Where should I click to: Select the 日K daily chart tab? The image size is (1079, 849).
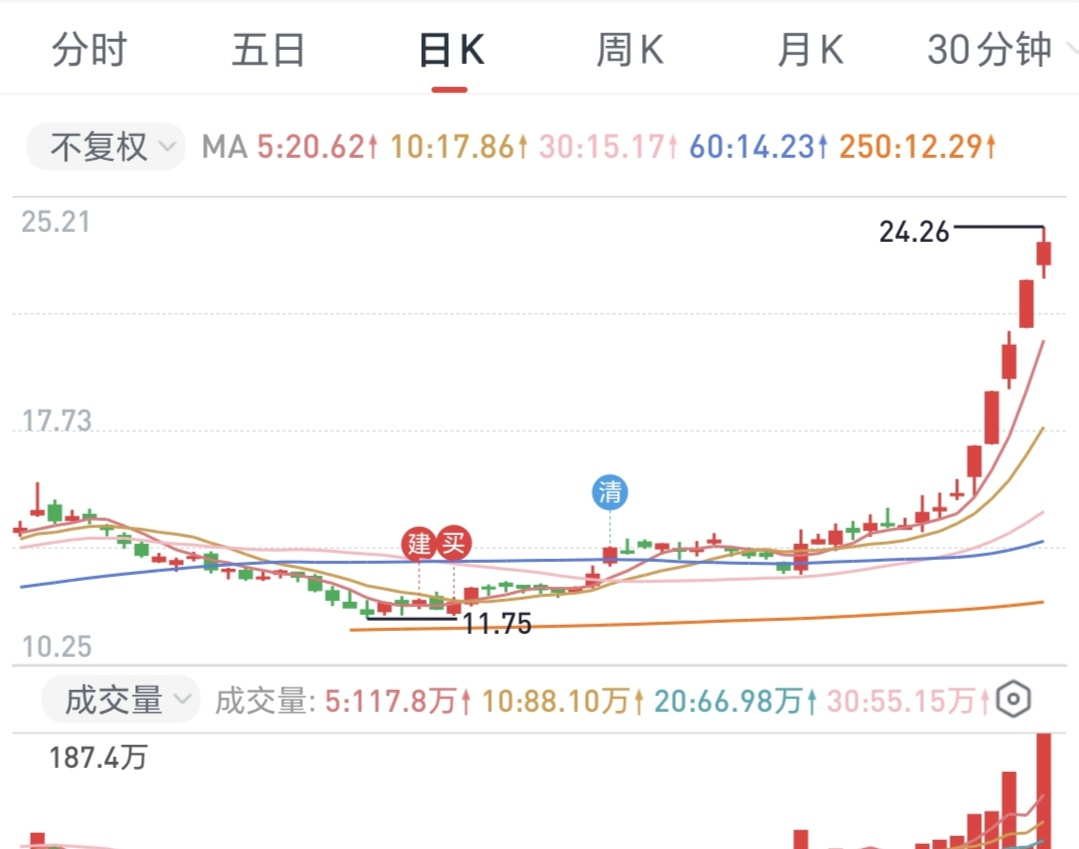(450, 50)
